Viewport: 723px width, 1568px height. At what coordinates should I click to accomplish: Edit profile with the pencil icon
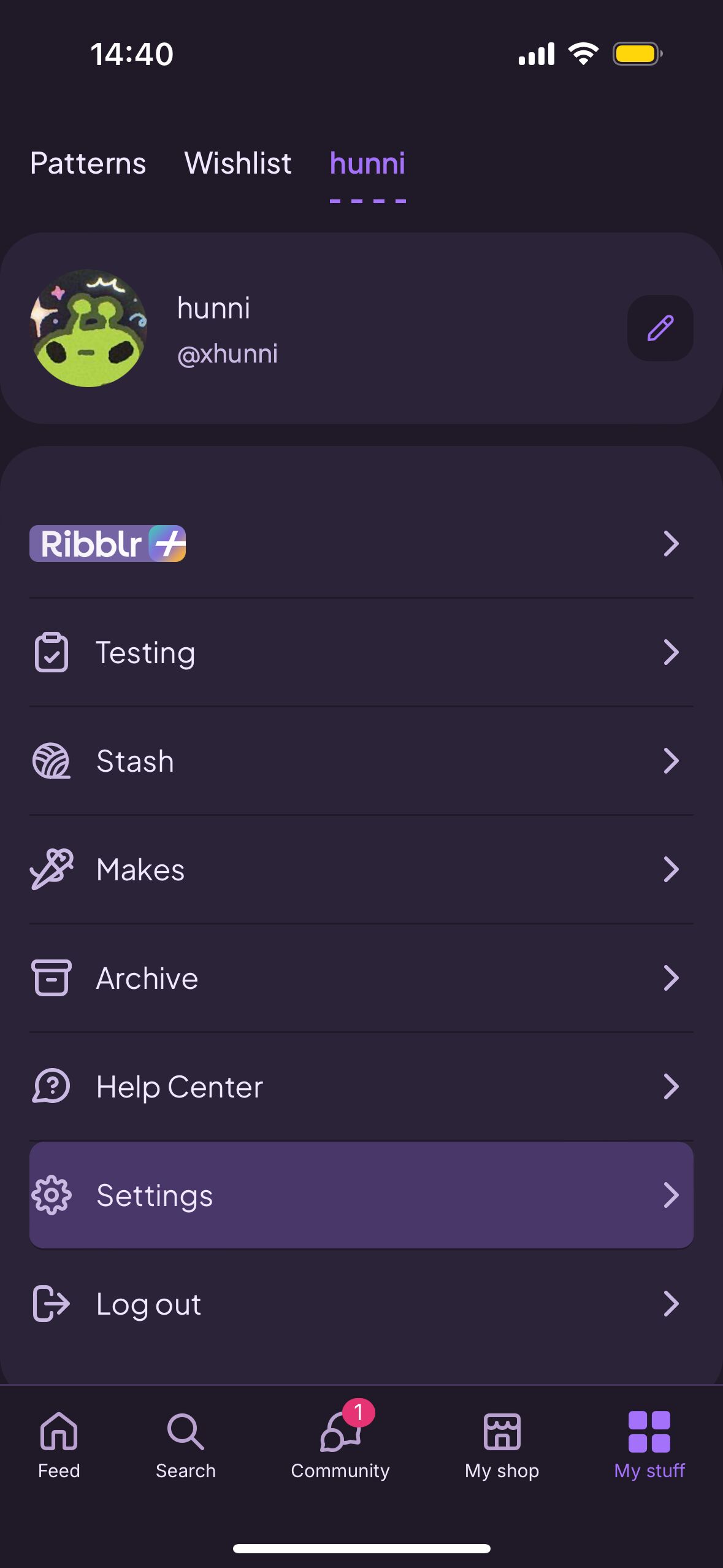point(660,328)
